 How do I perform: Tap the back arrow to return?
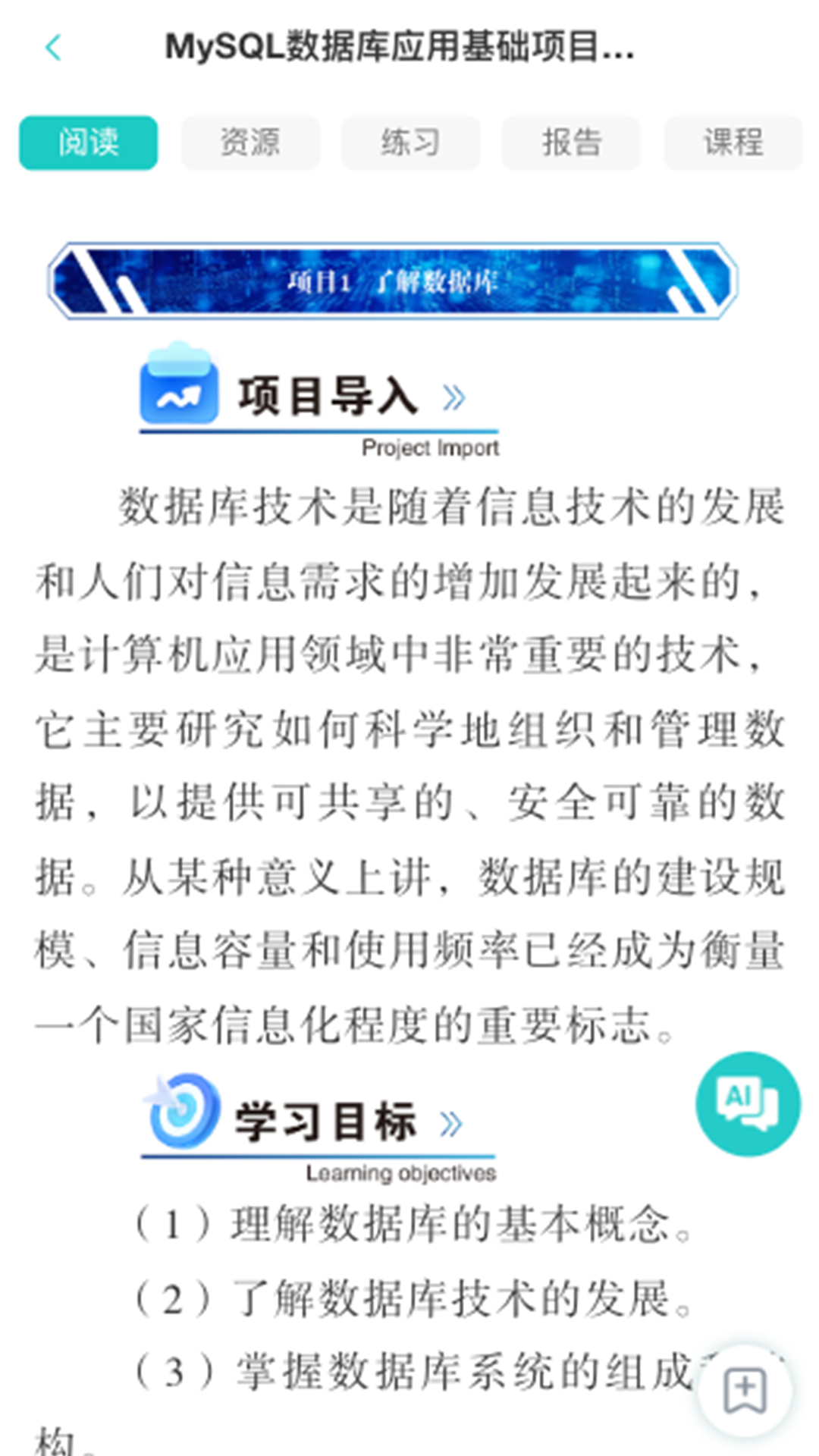tap(52, 47)
